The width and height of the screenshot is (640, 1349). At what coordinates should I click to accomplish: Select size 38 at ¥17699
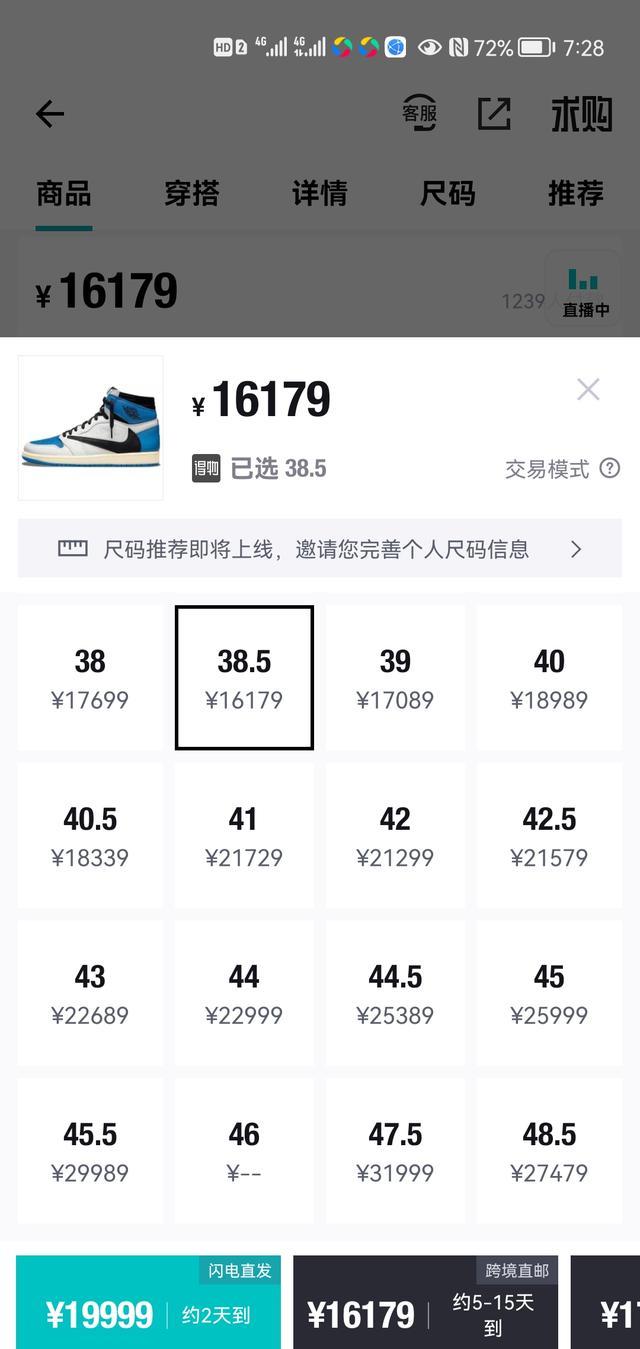pos(90,678)
